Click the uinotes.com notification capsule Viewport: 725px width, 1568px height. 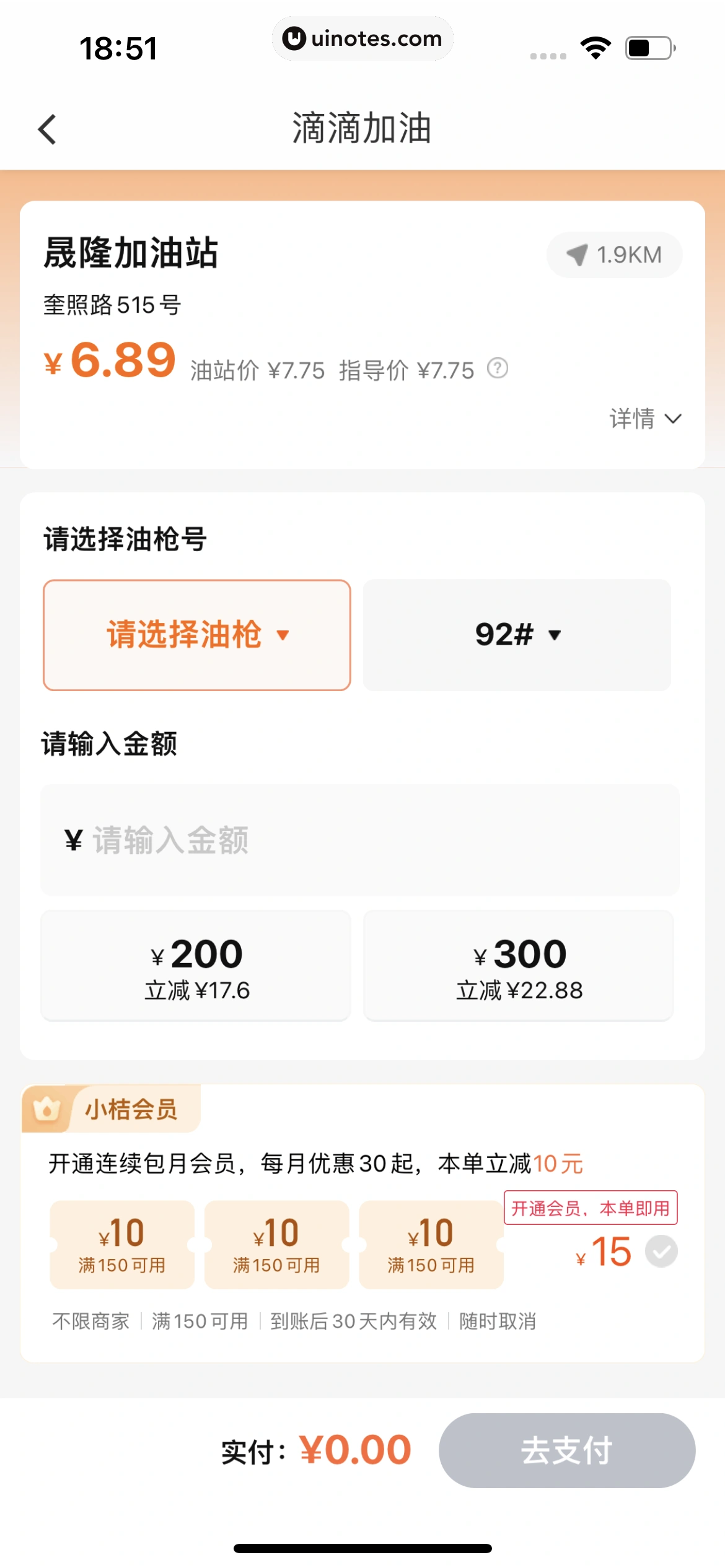(x=362, y=38)
